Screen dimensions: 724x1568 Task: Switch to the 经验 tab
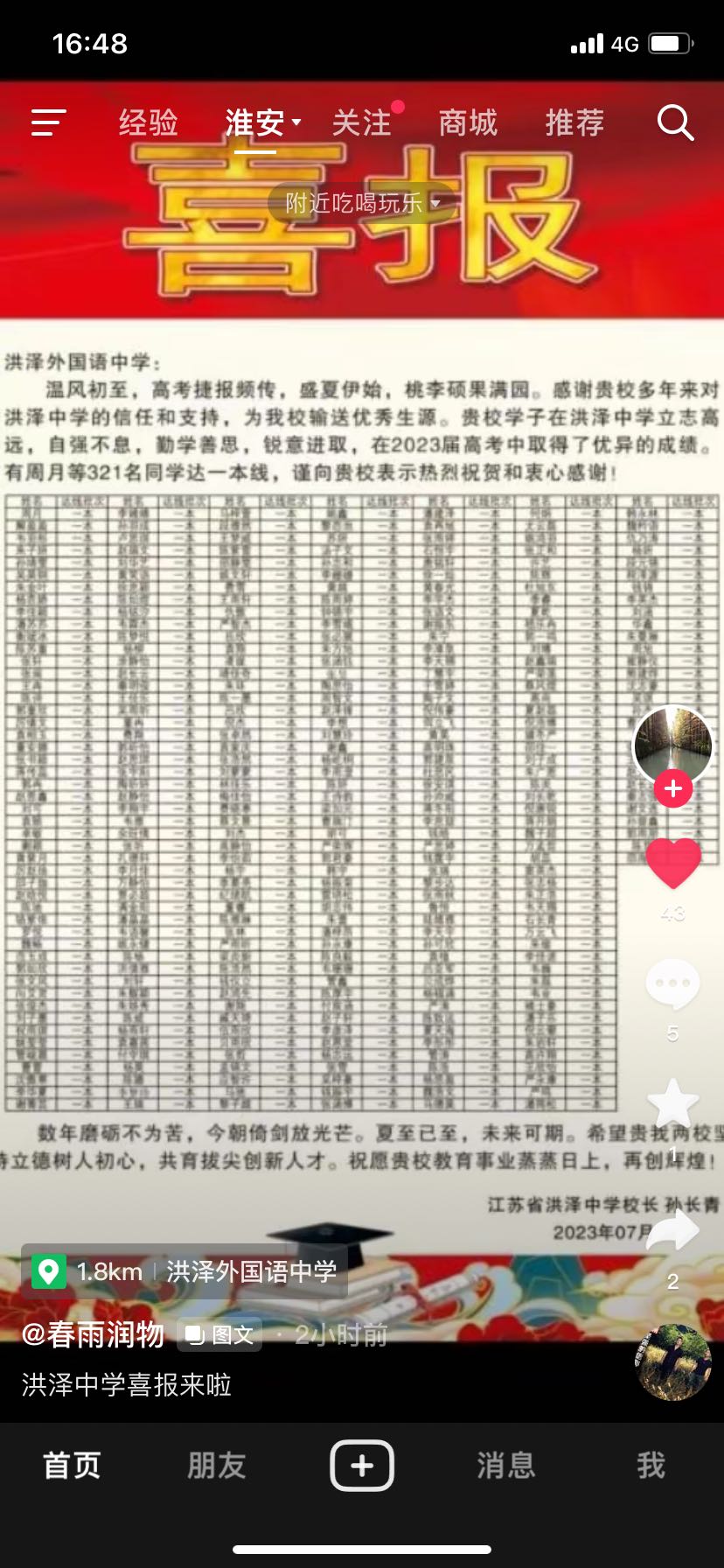coord(148,122)
